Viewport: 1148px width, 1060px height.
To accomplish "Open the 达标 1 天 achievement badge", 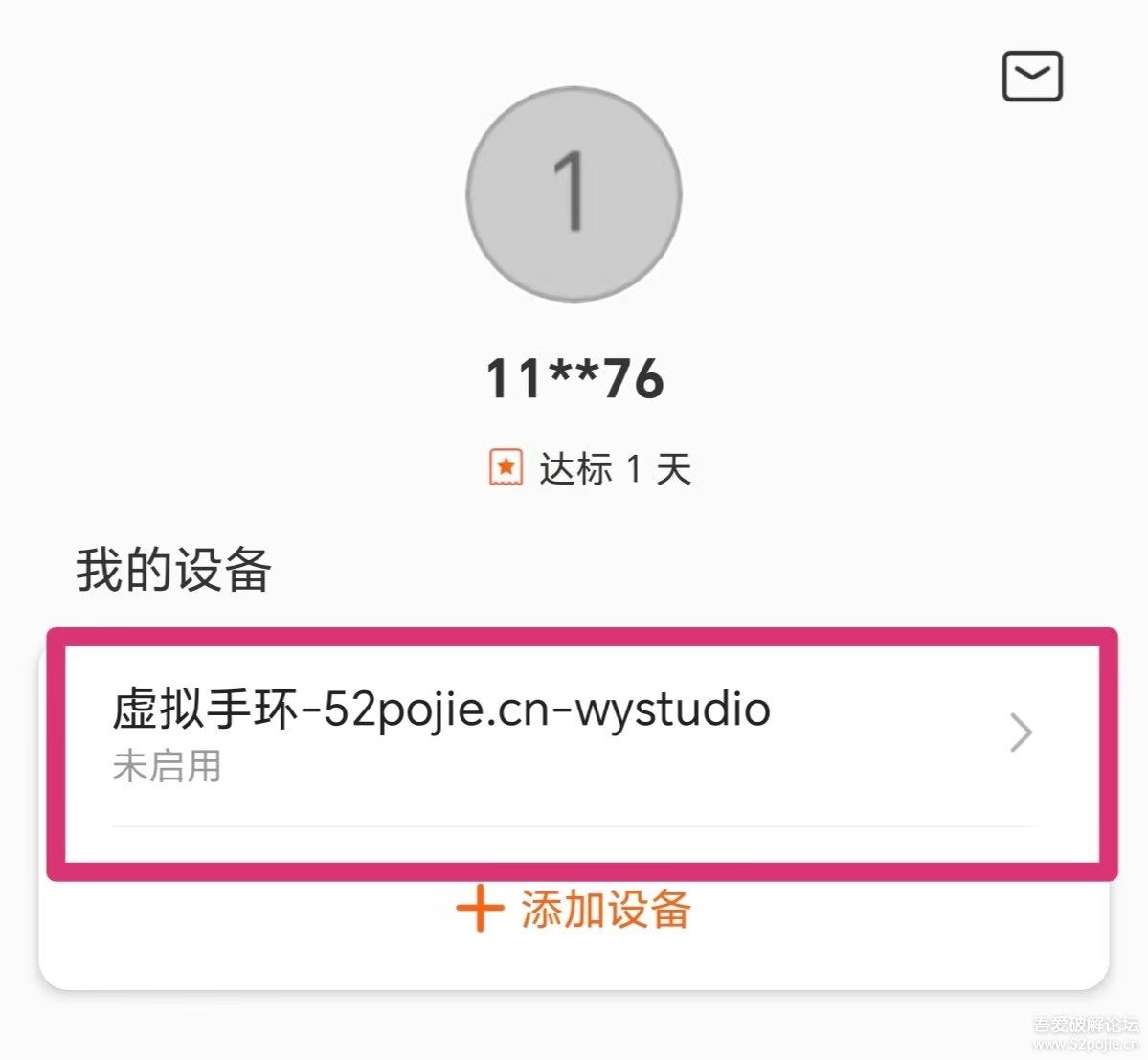I will coord(590,469).
